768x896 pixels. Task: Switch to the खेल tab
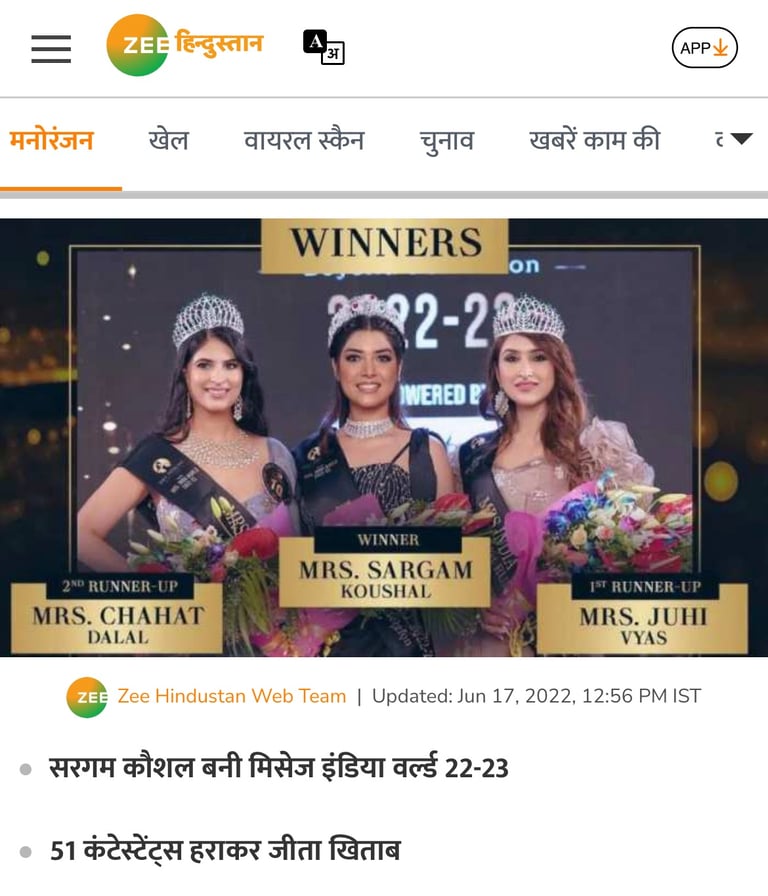pos(168,140)
